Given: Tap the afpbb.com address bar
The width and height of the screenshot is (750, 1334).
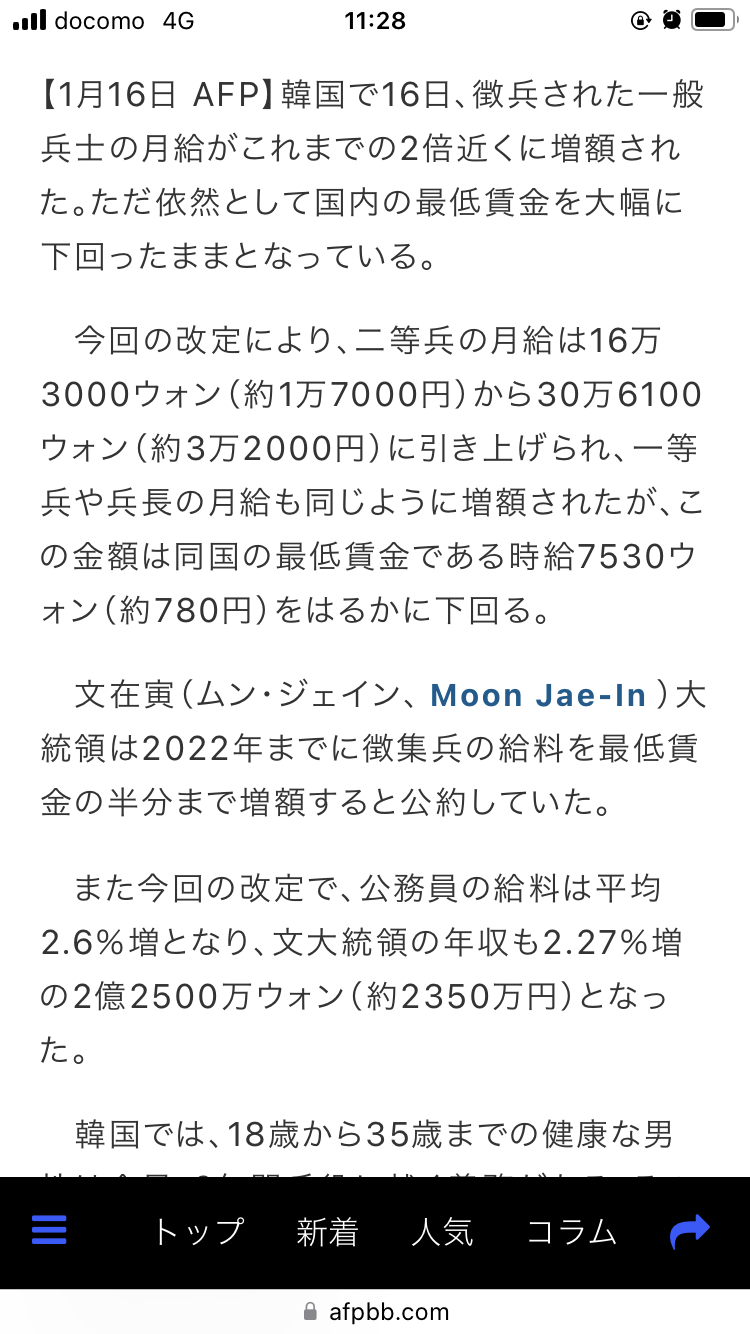Looking at the screenshot, I should point(375,1311).
